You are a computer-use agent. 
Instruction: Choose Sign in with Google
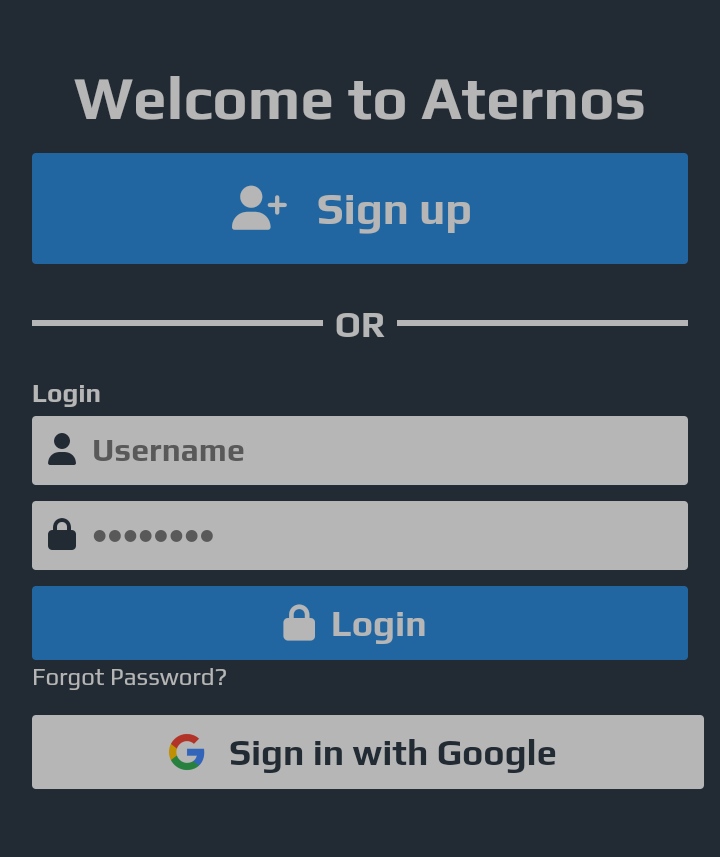click(x=367, y=752)
